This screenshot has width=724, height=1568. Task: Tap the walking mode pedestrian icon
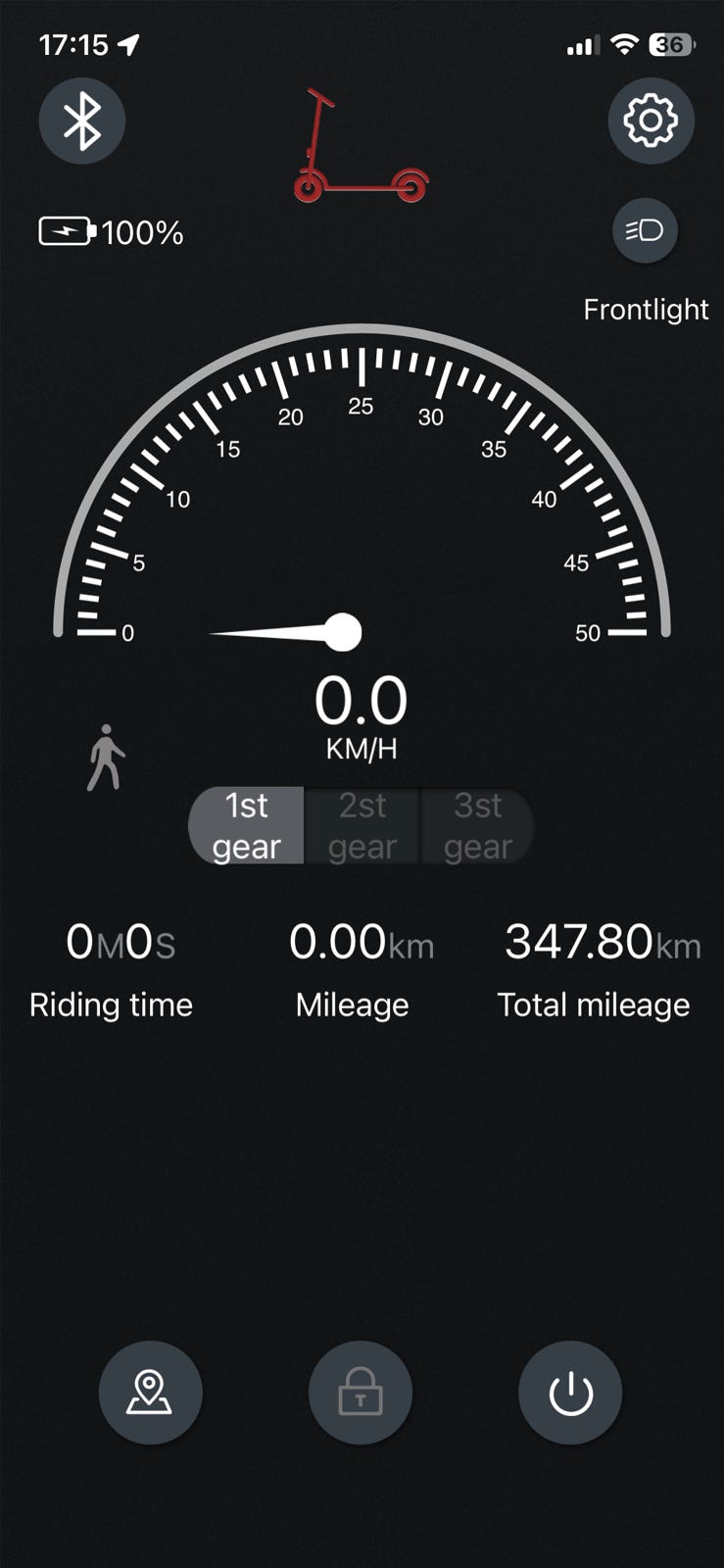point(106,758)
